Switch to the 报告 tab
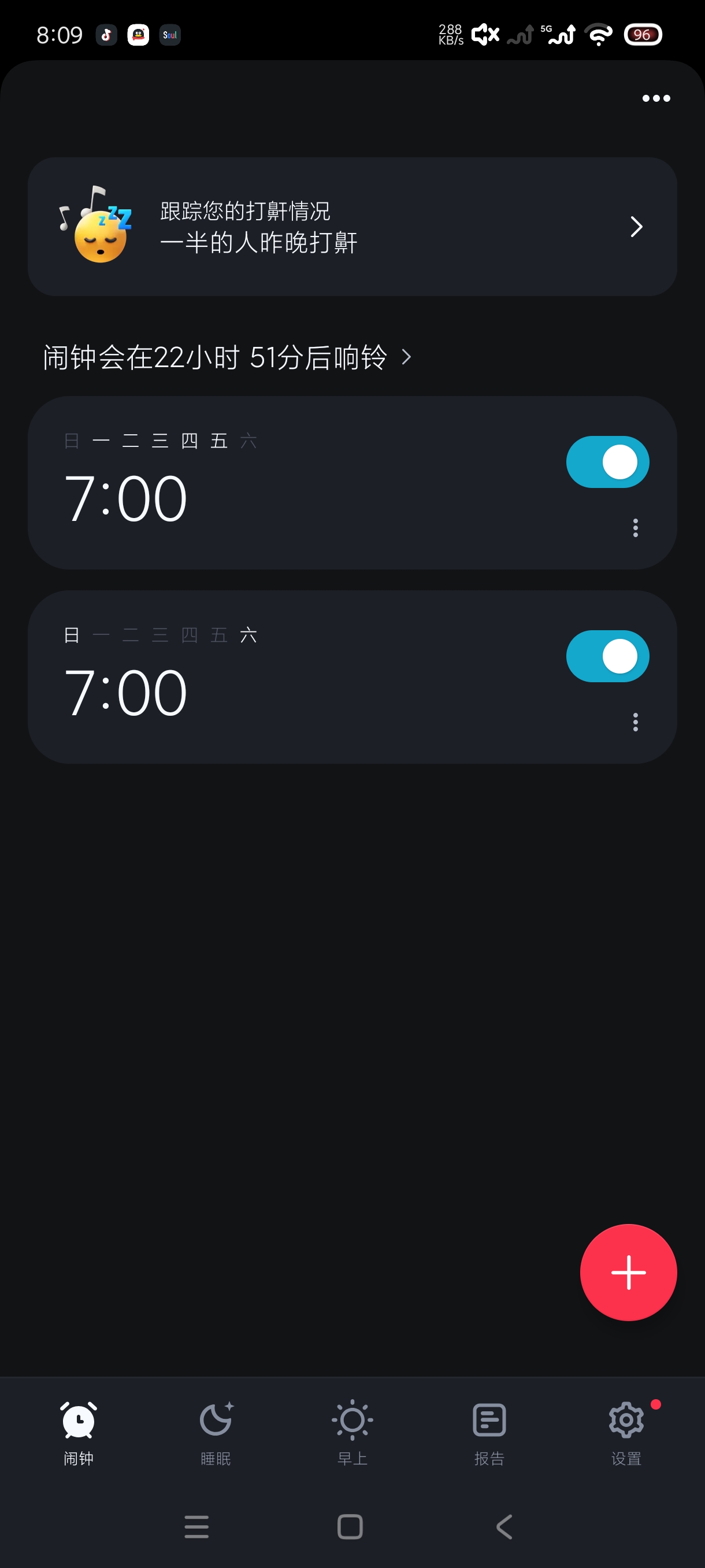The width and height of the screenshot is (705, 1568). pos(489,1432)
